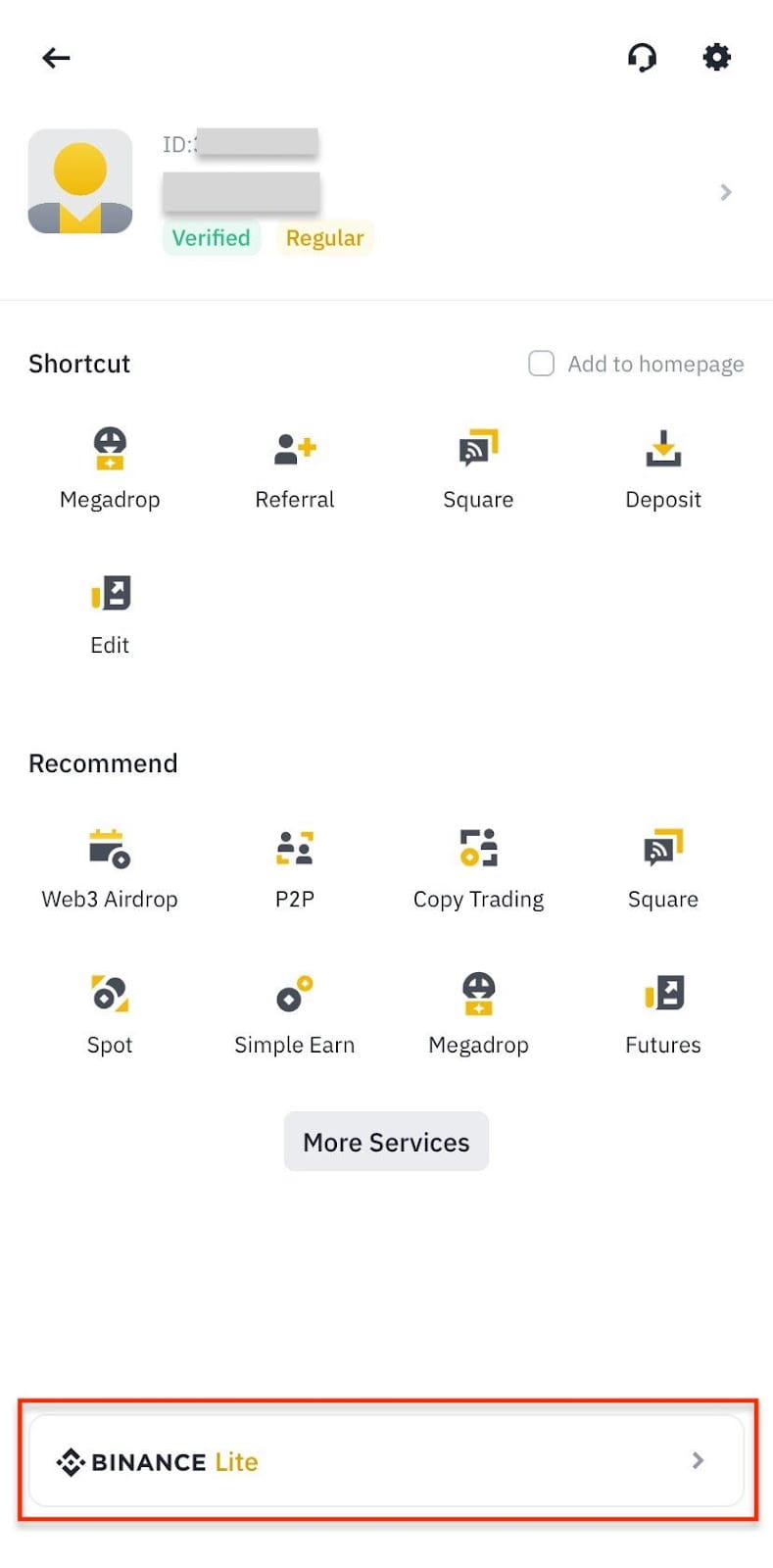Open profile details chevron
Image resolution: width=773 pixels, height=1568 pixels.
tap(725, 192)
